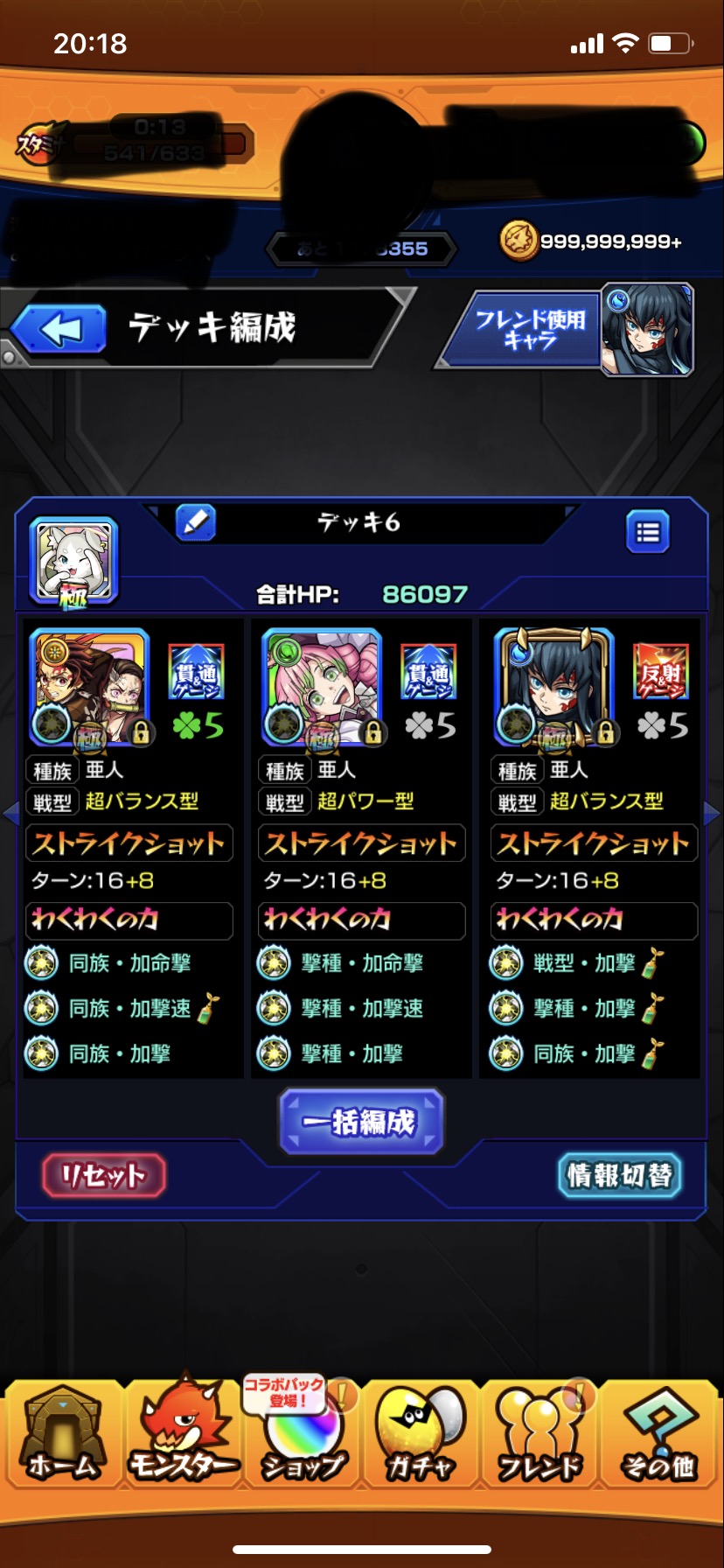Show previous deck with left arrow
Screen dimensions: 724x1568
click(x=11, y=814)
